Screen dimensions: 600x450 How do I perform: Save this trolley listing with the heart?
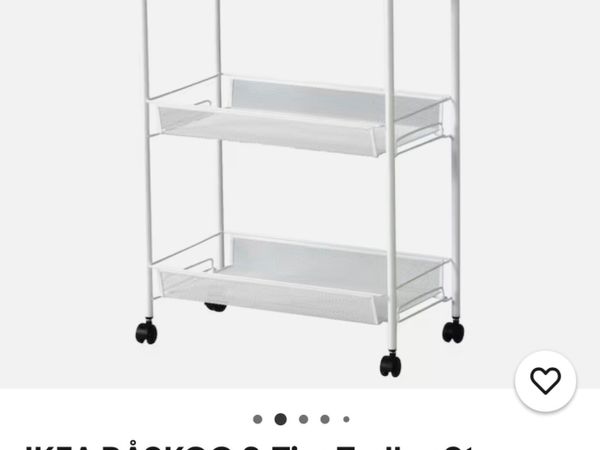click(545, 381)
